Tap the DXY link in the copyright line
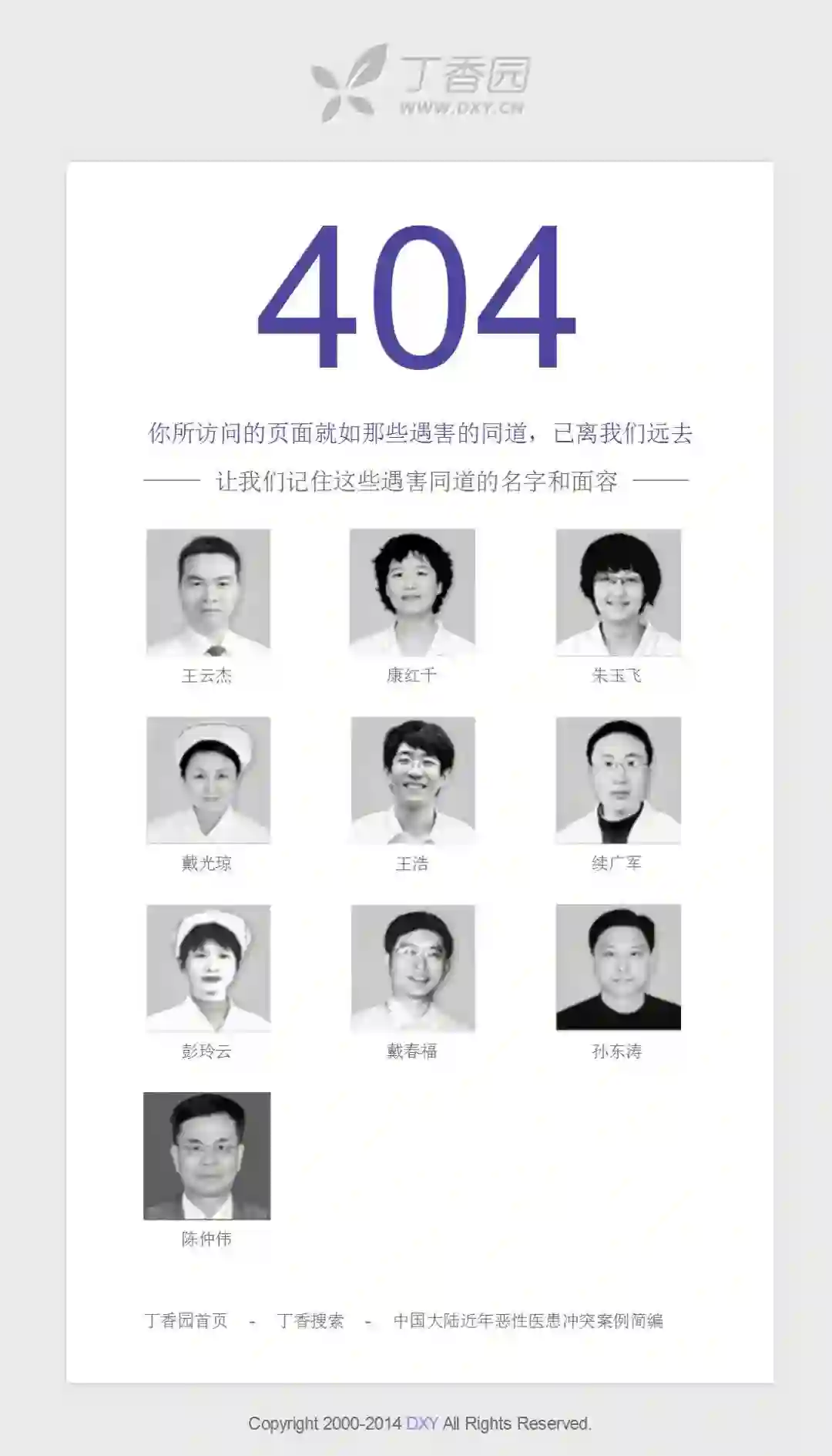832x1456 pixels. [421, 1424]
